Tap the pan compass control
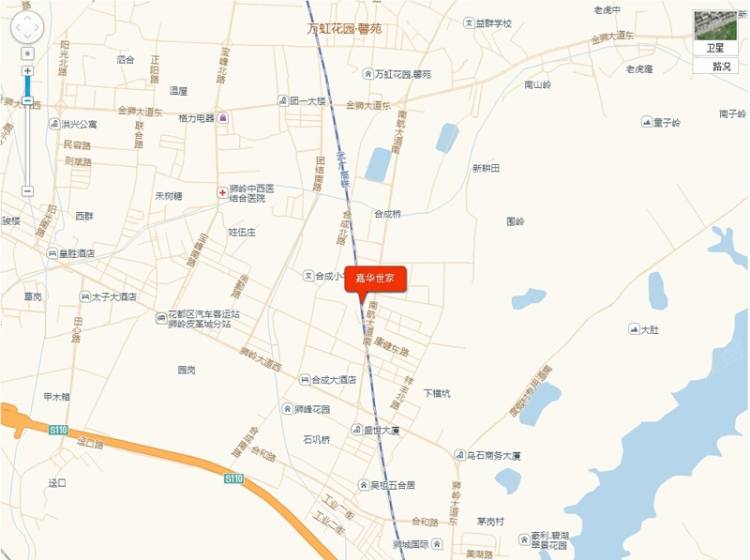This screenshot has width=750, height=560. pyautogui.click(x=27, y=27)
